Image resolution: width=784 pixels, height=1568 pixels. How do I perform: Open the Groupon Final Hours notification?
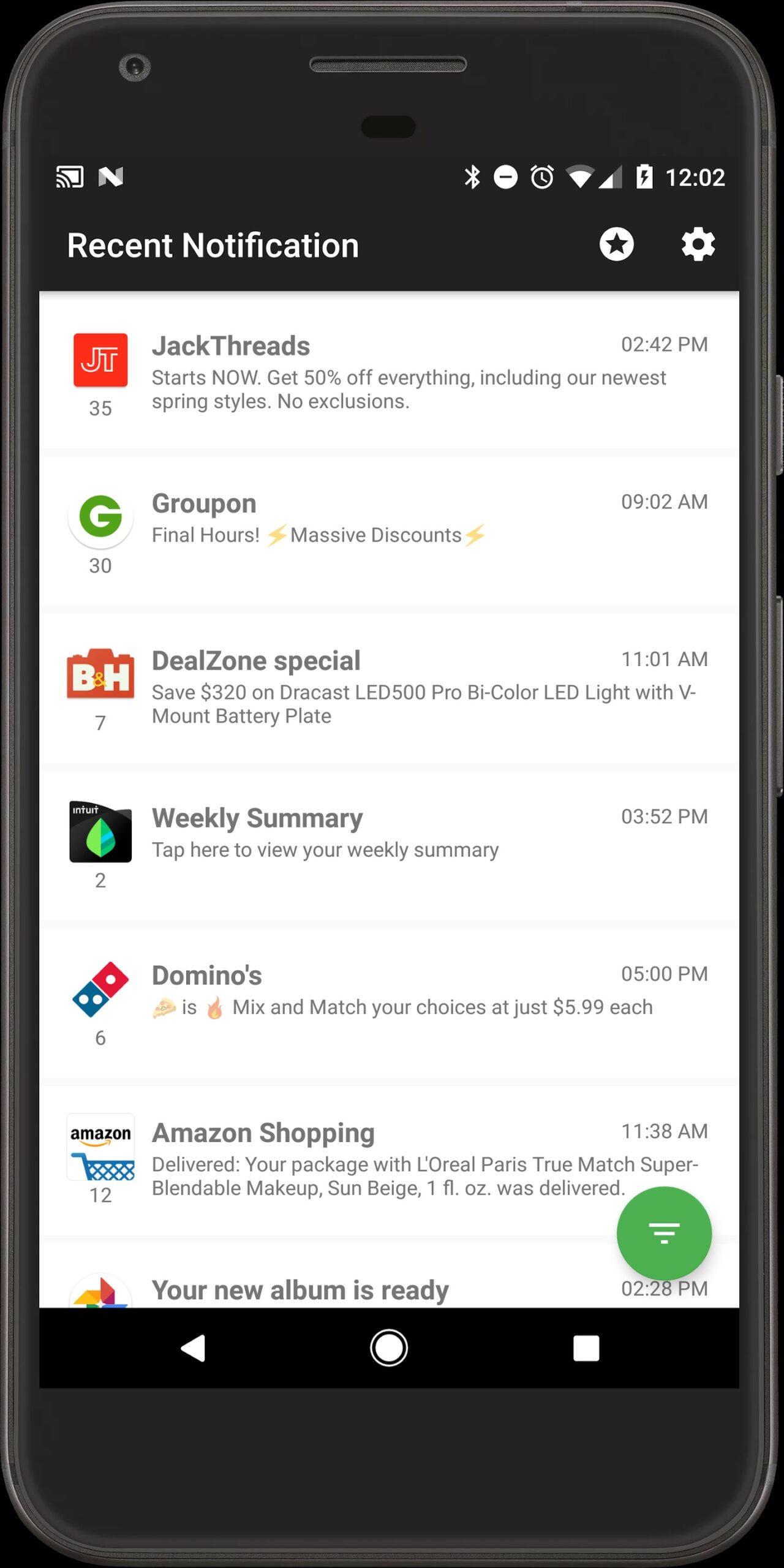(390, 531)
